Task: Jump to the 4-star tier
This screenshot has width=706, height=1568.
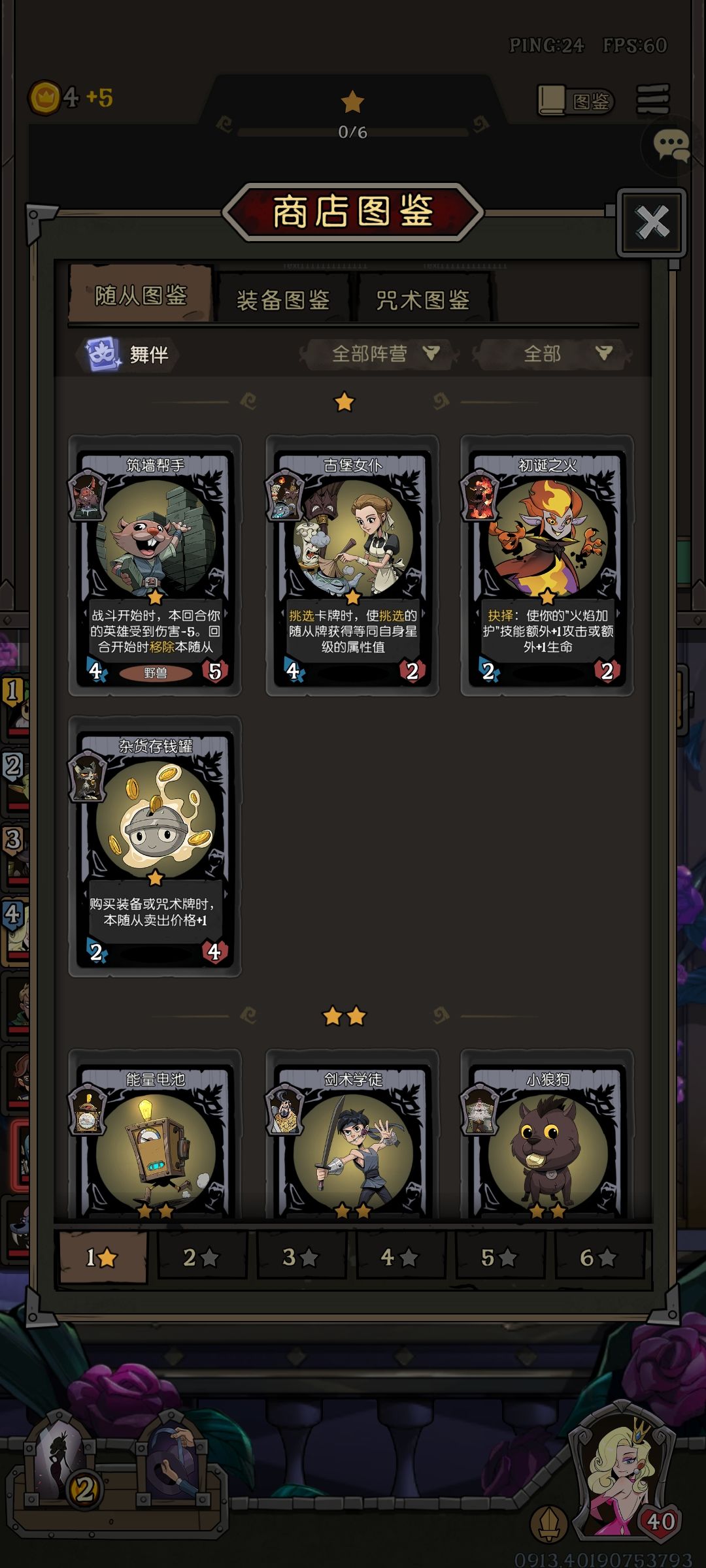Action: pyautogui.click(x=401, y=1257)
